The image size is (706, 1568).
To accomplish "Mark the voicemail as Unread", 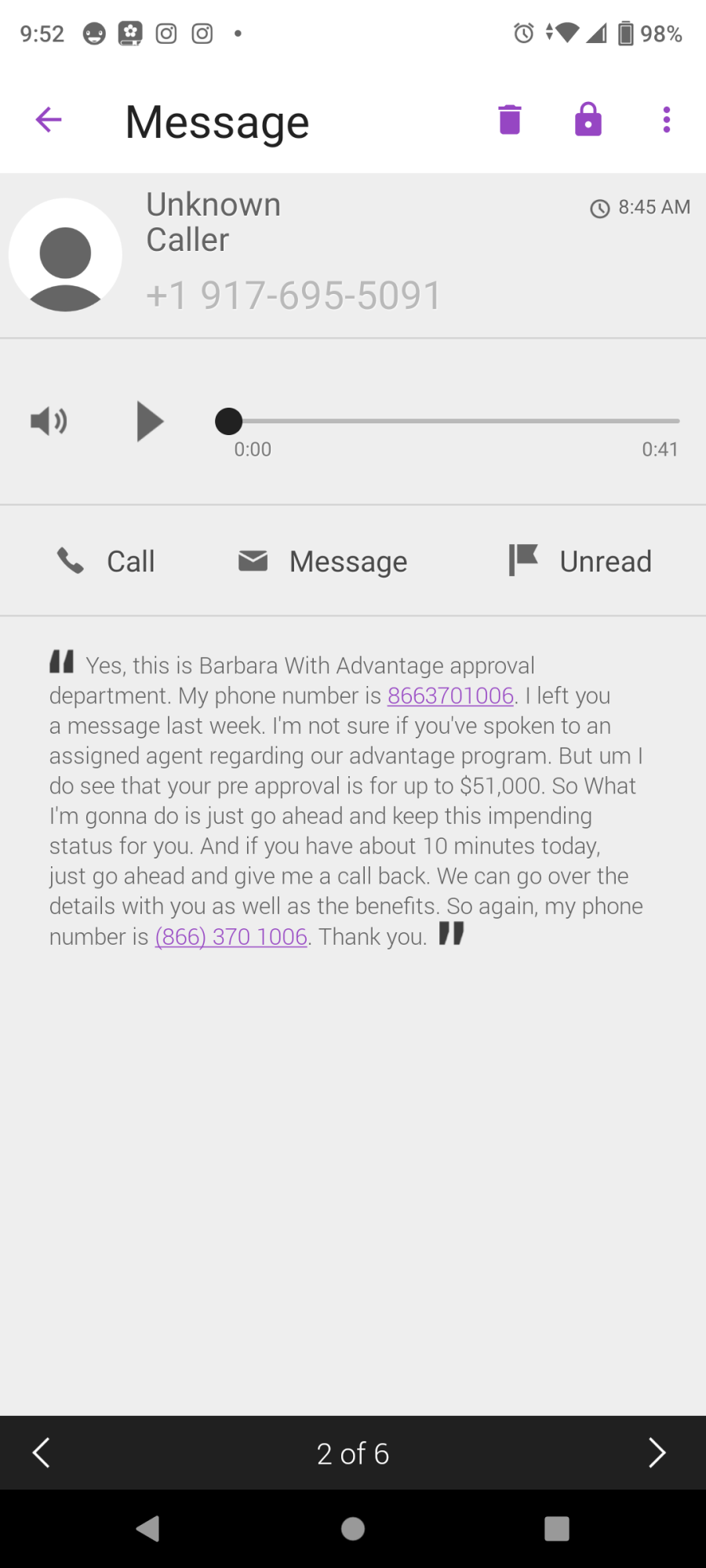I will tap(580, 561).
